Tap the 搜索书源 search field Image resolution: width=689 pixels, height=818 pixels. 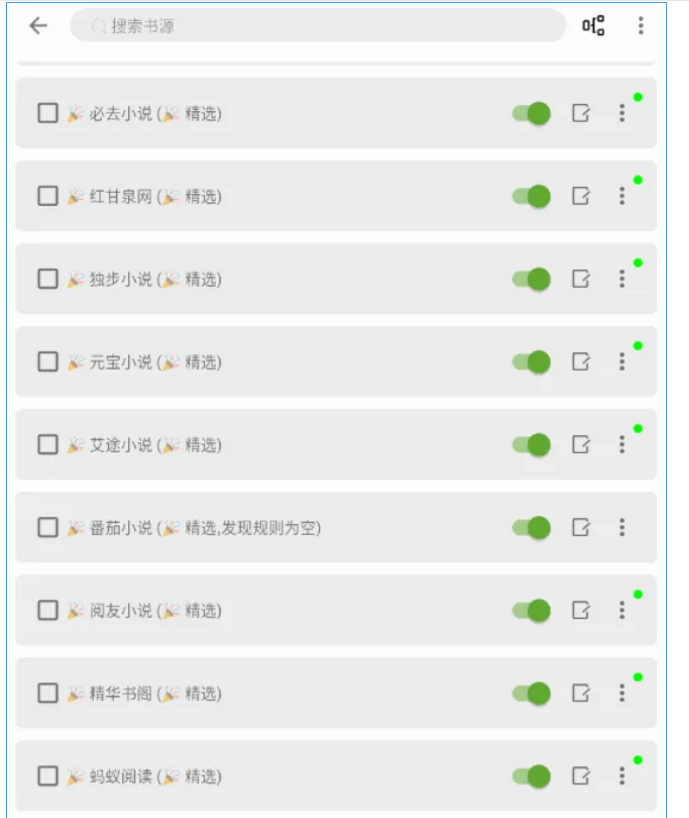click(318, 26)
